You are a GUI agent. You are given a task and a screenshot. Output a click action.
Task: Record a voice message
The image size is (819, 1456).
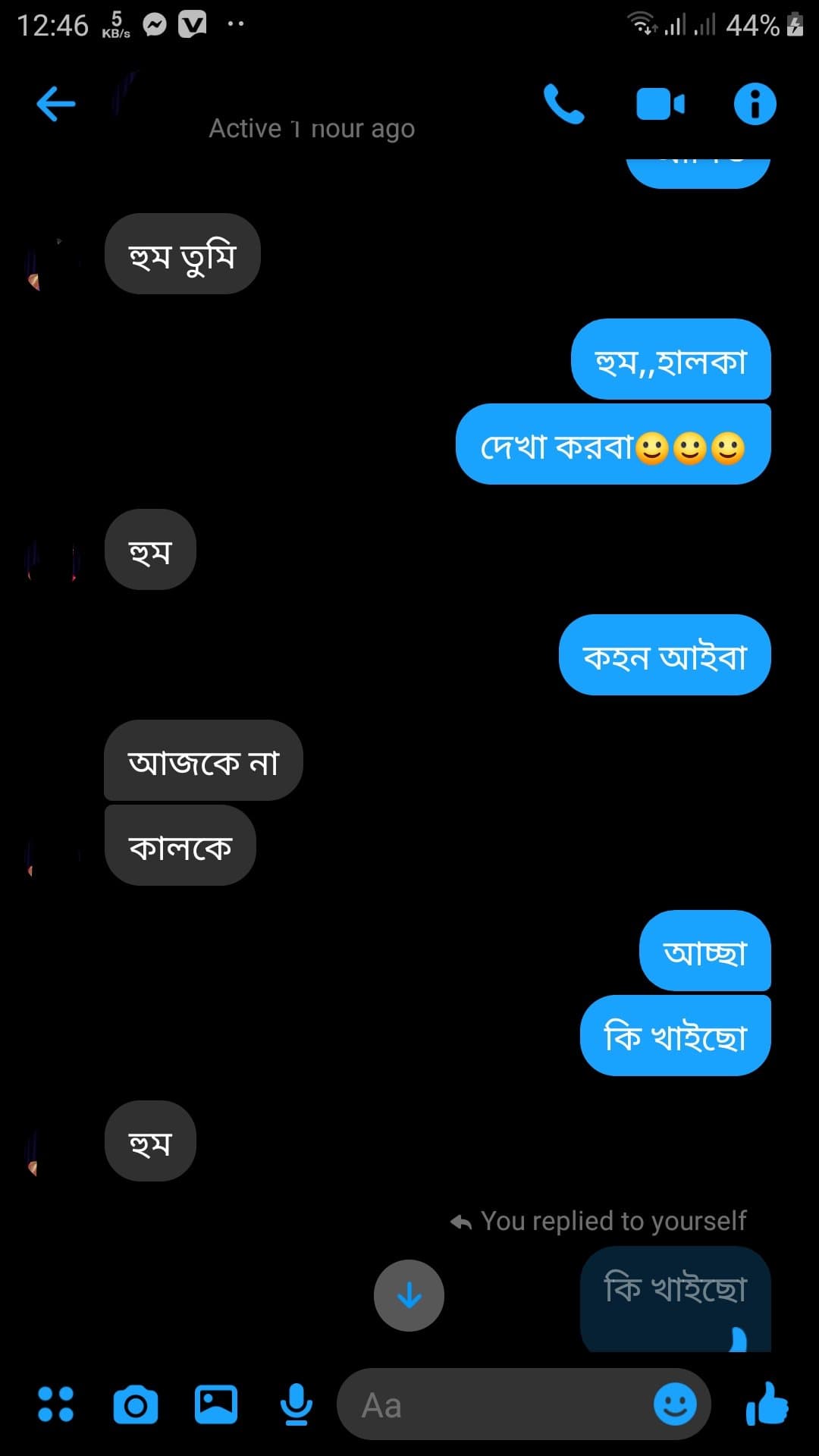pos(297,1404)
